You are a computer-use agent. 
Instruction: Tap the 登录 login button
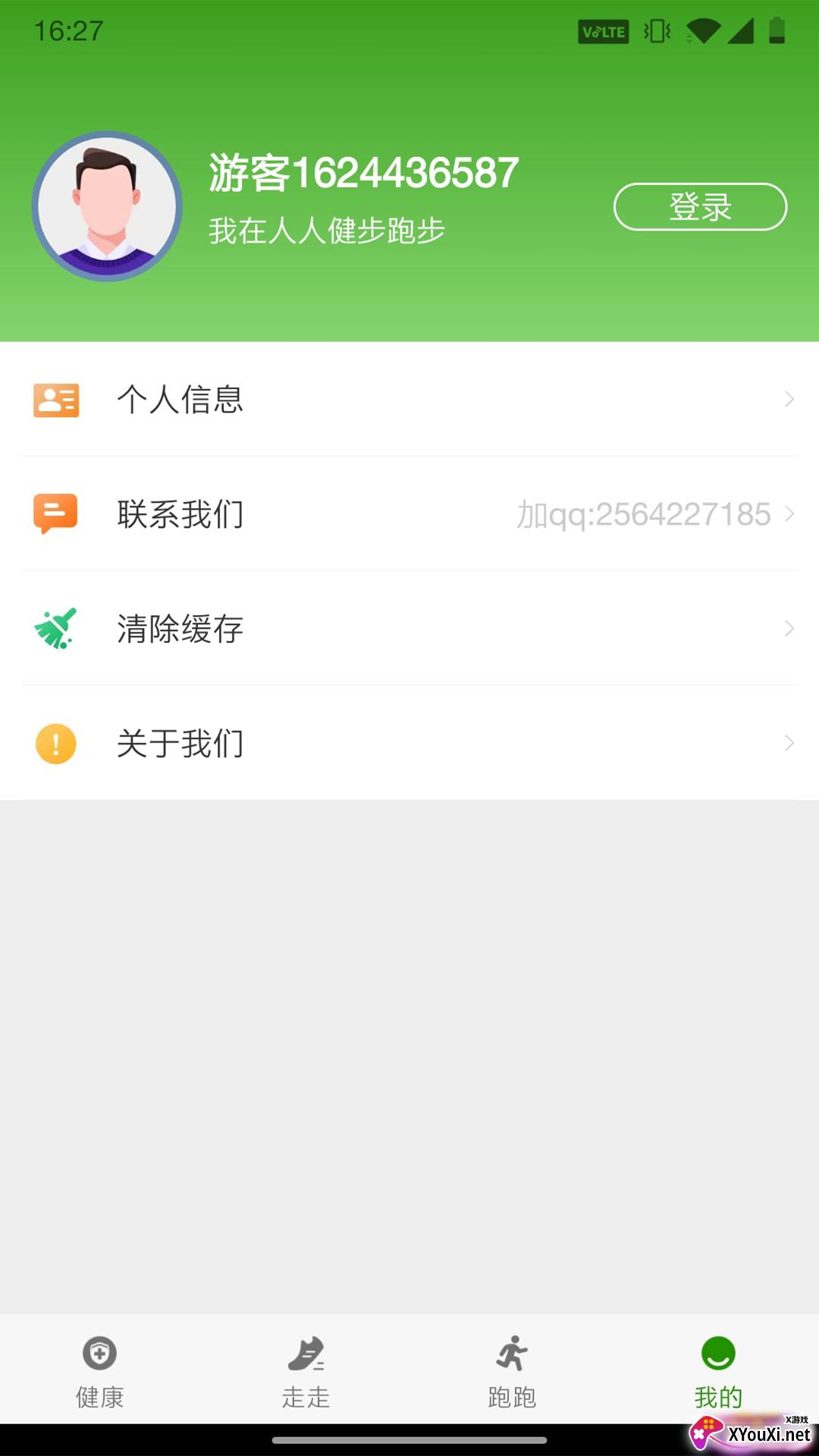click(x=700, y=206)
